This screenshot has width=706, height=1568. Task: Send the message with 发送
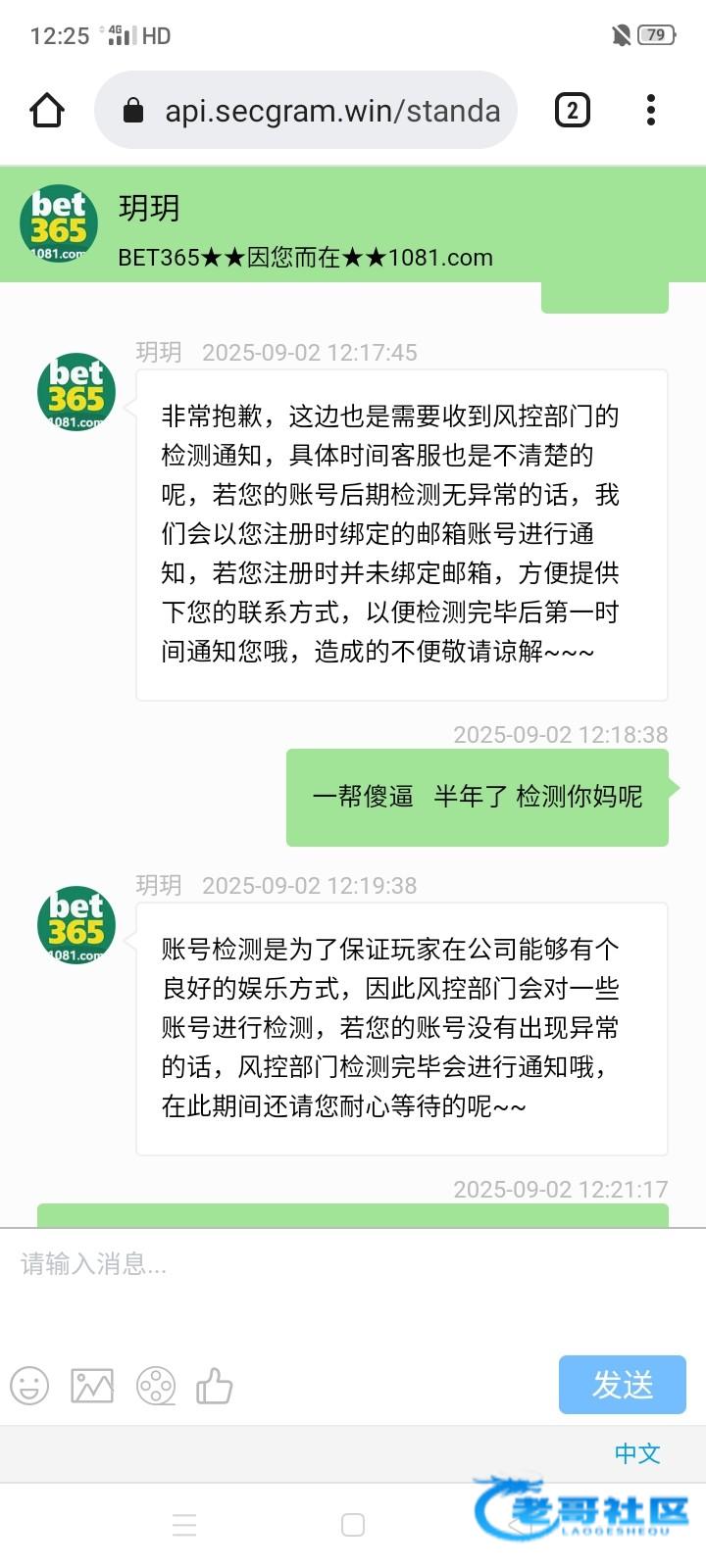click(x=622, y=1385)
